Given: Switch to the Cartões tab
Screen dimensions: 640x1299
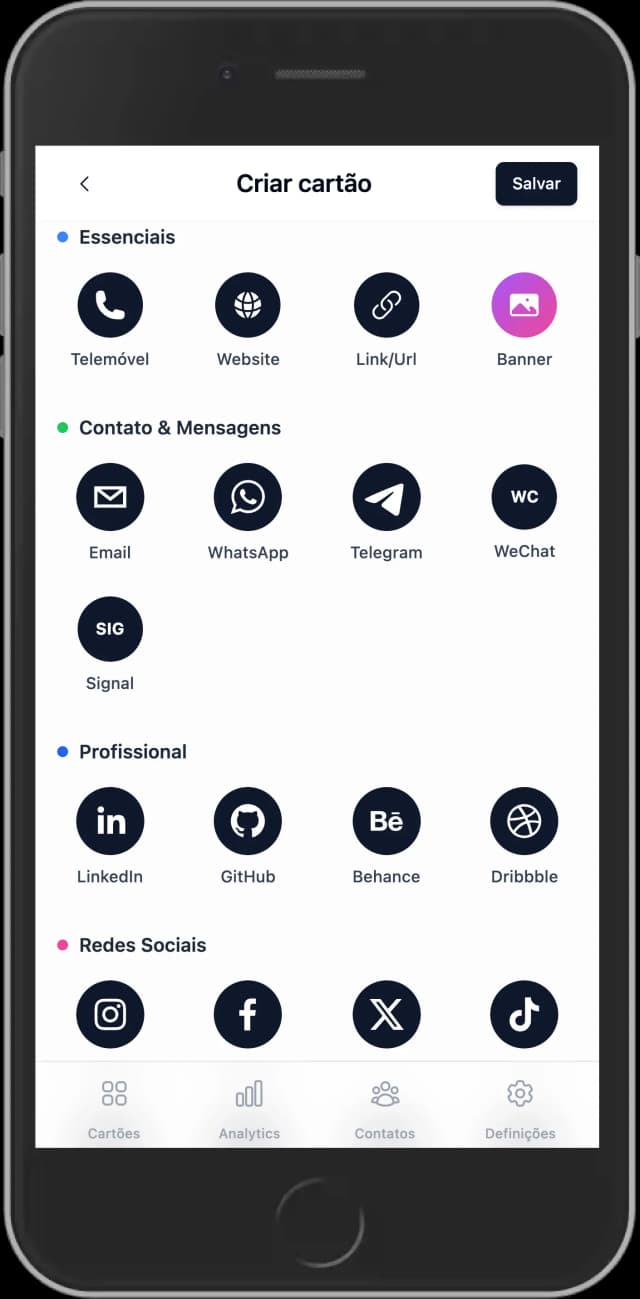Looking at the screenshot, I should point(114,1108).
